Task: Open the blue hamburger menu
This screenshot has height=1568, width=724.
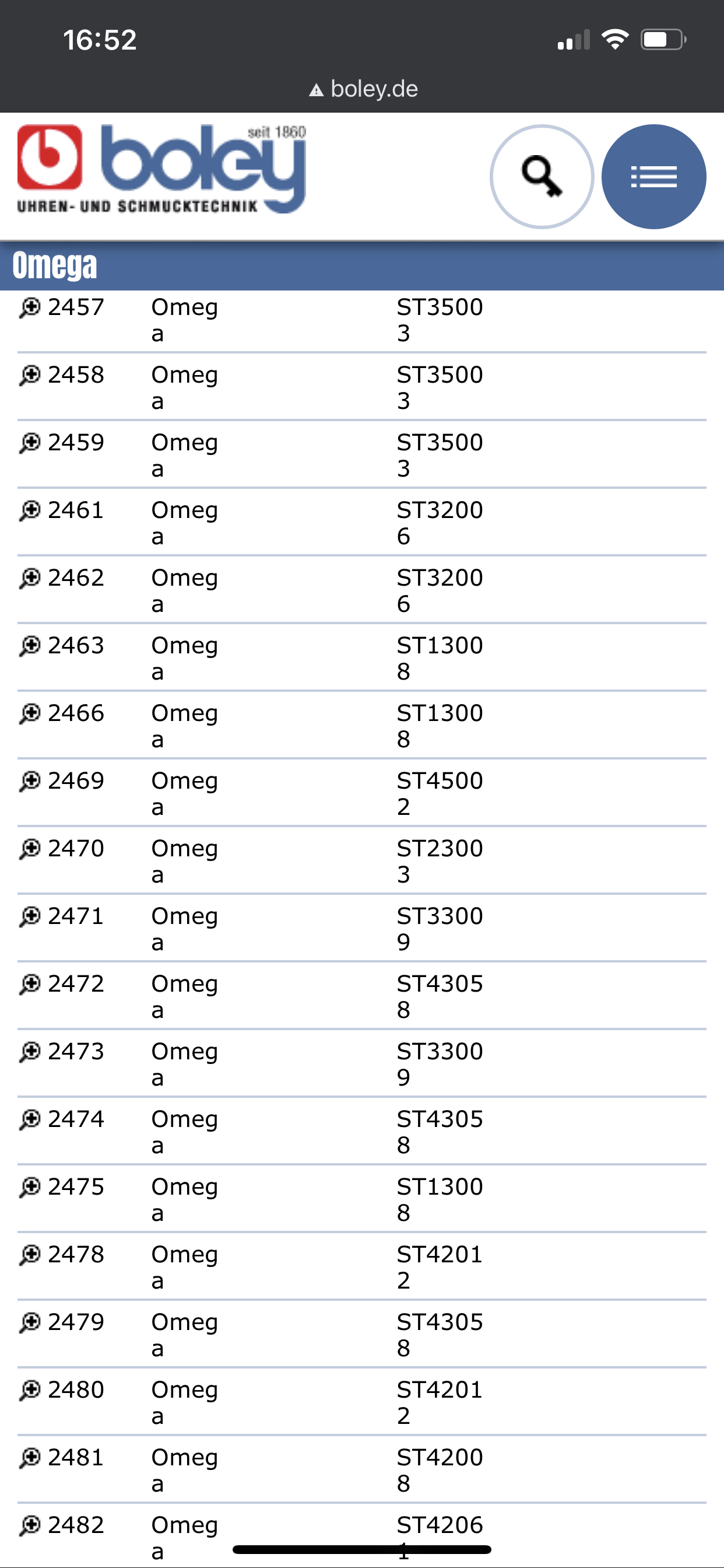Action: tap(653, 177)
